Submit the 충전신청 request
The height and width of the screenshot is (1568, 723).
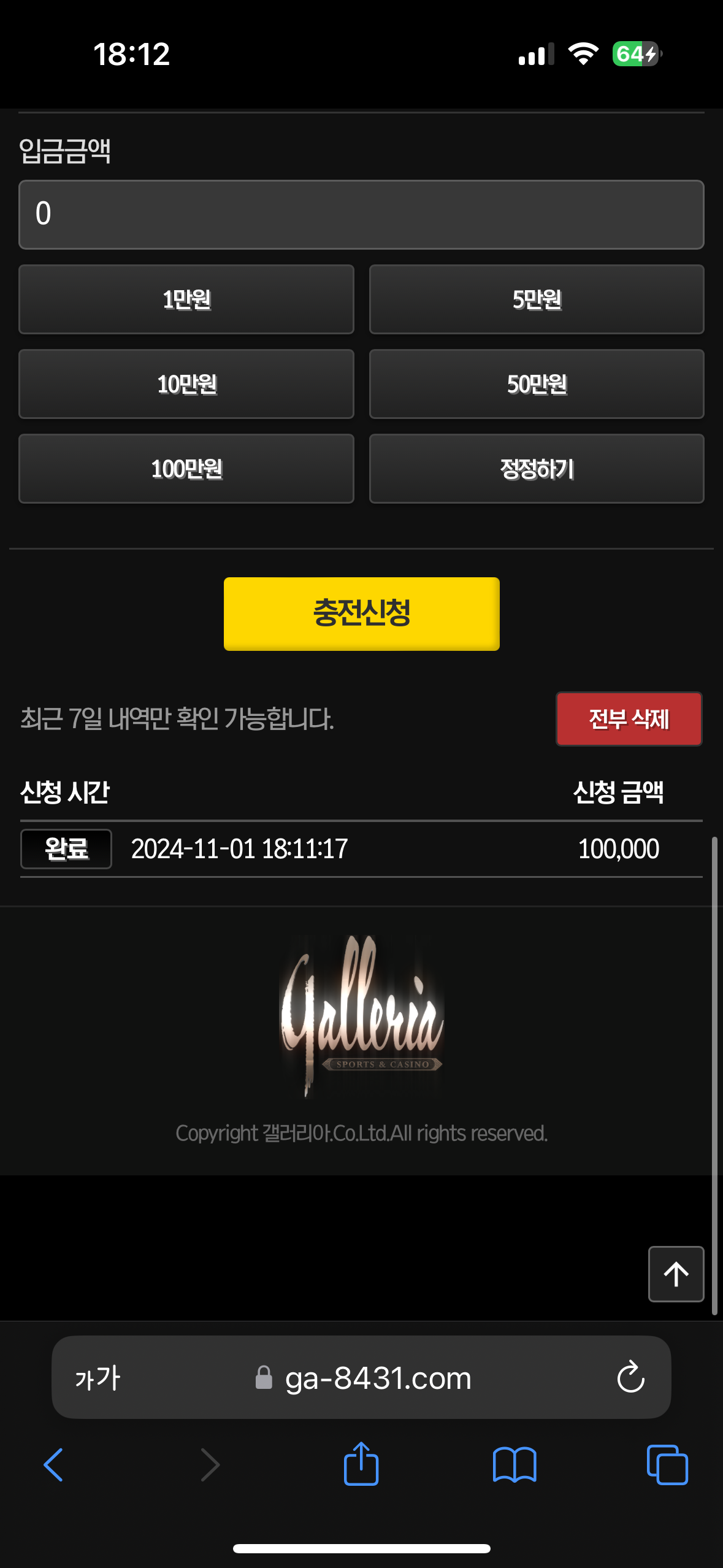coord(361,613)
